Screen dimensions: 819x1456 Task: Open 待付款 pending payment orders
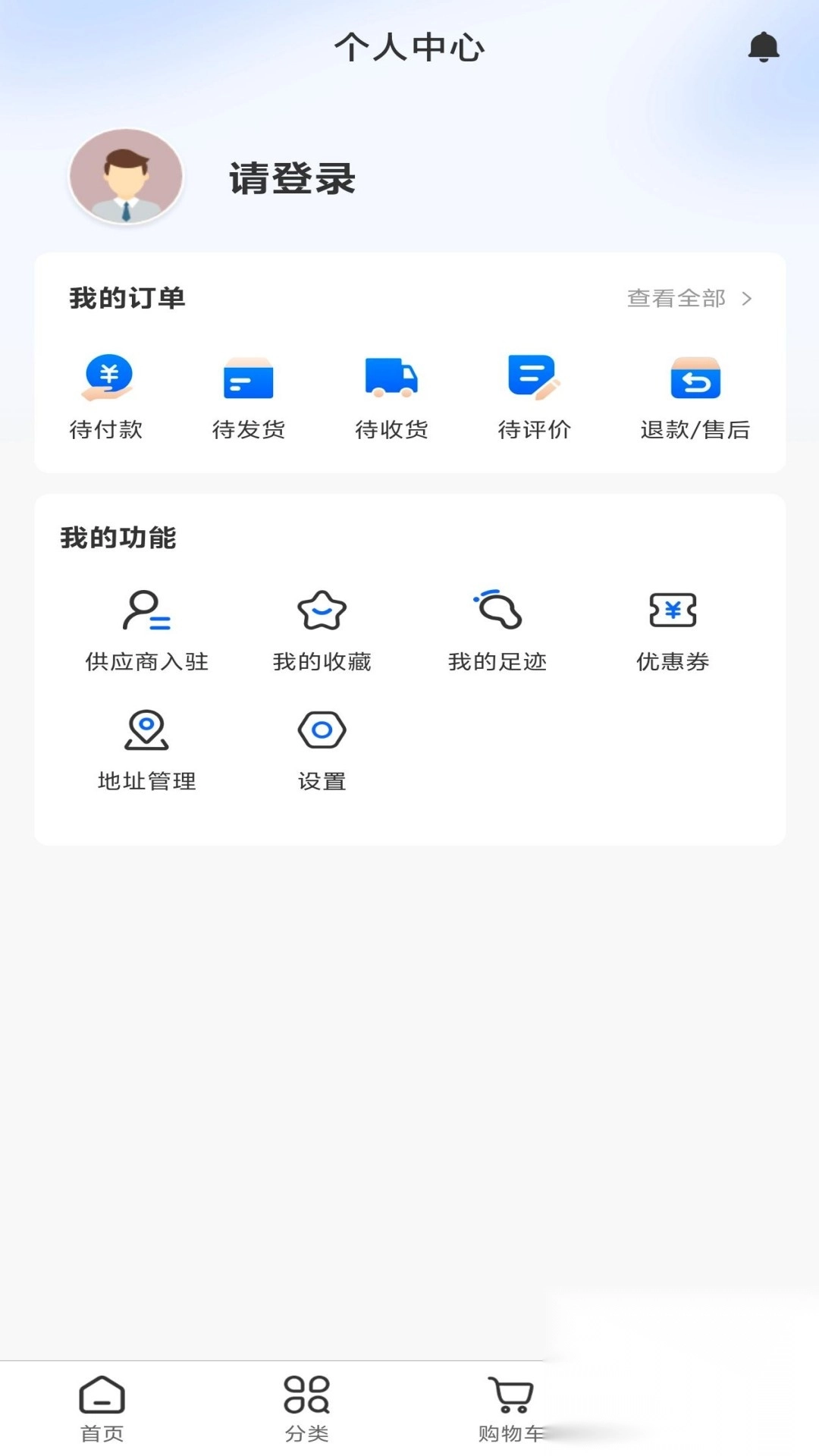[x=107, y=394]
